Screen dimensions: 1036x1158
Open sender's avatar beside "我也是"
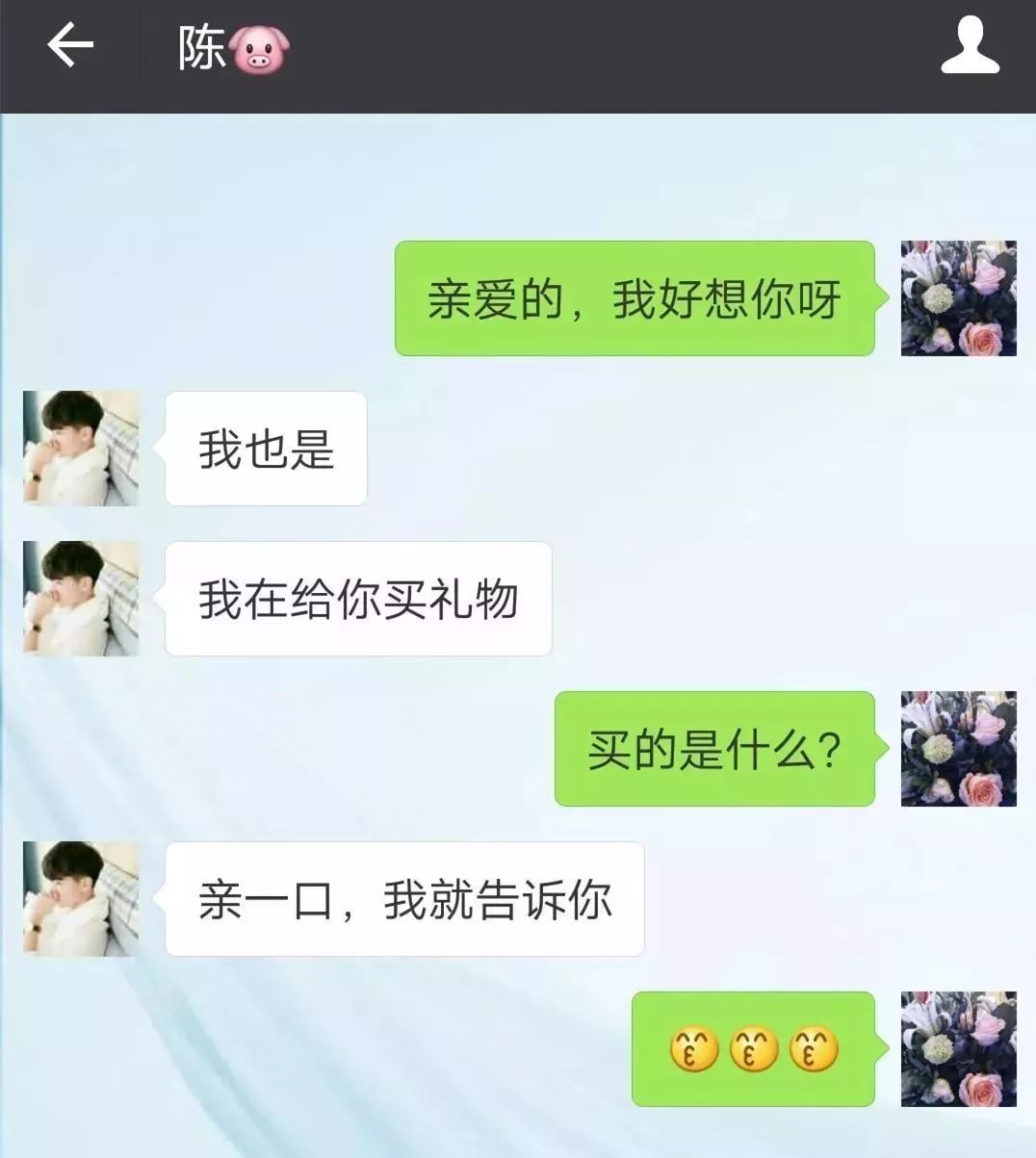point(81,448)
